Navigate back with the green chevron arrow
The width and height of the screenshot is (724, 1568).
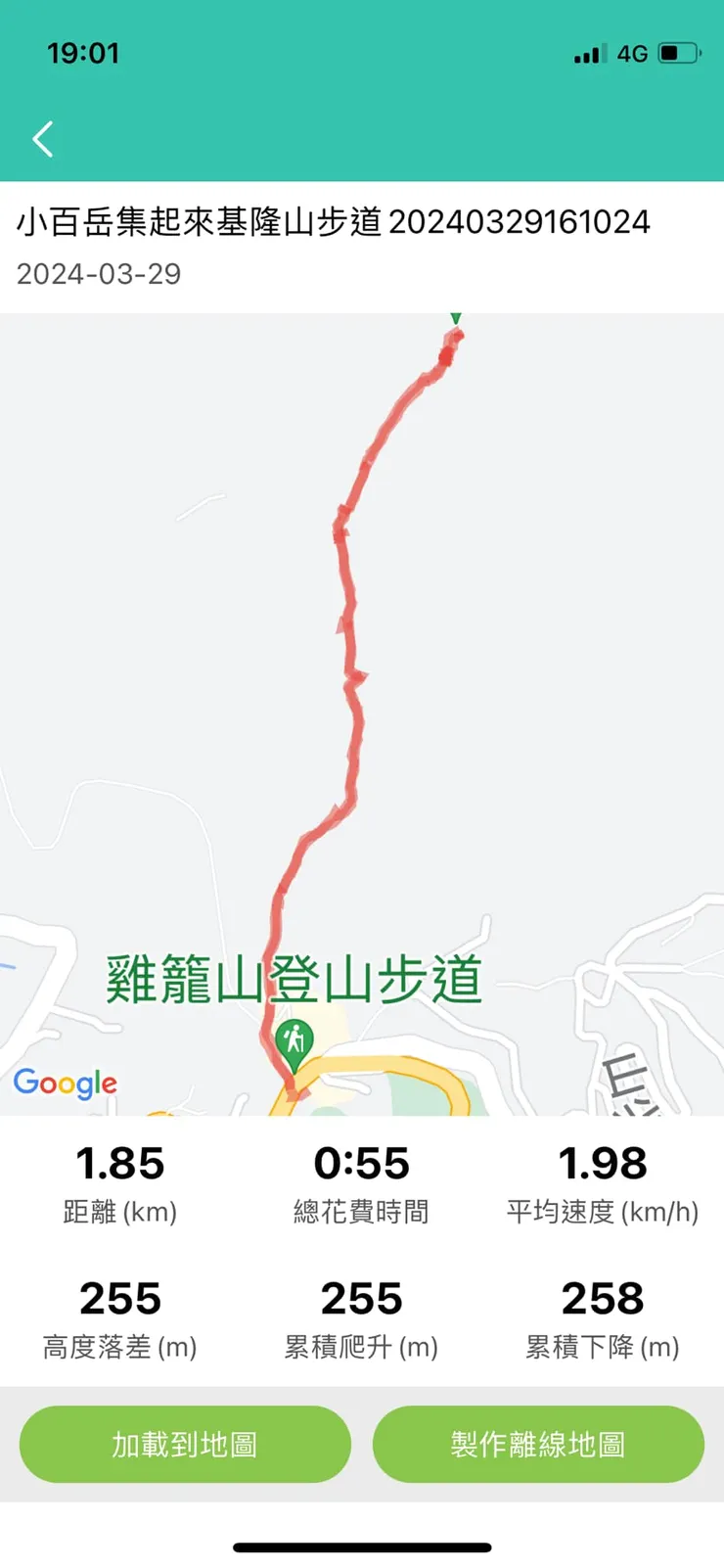pyautogui.click(x=42, y=138)
